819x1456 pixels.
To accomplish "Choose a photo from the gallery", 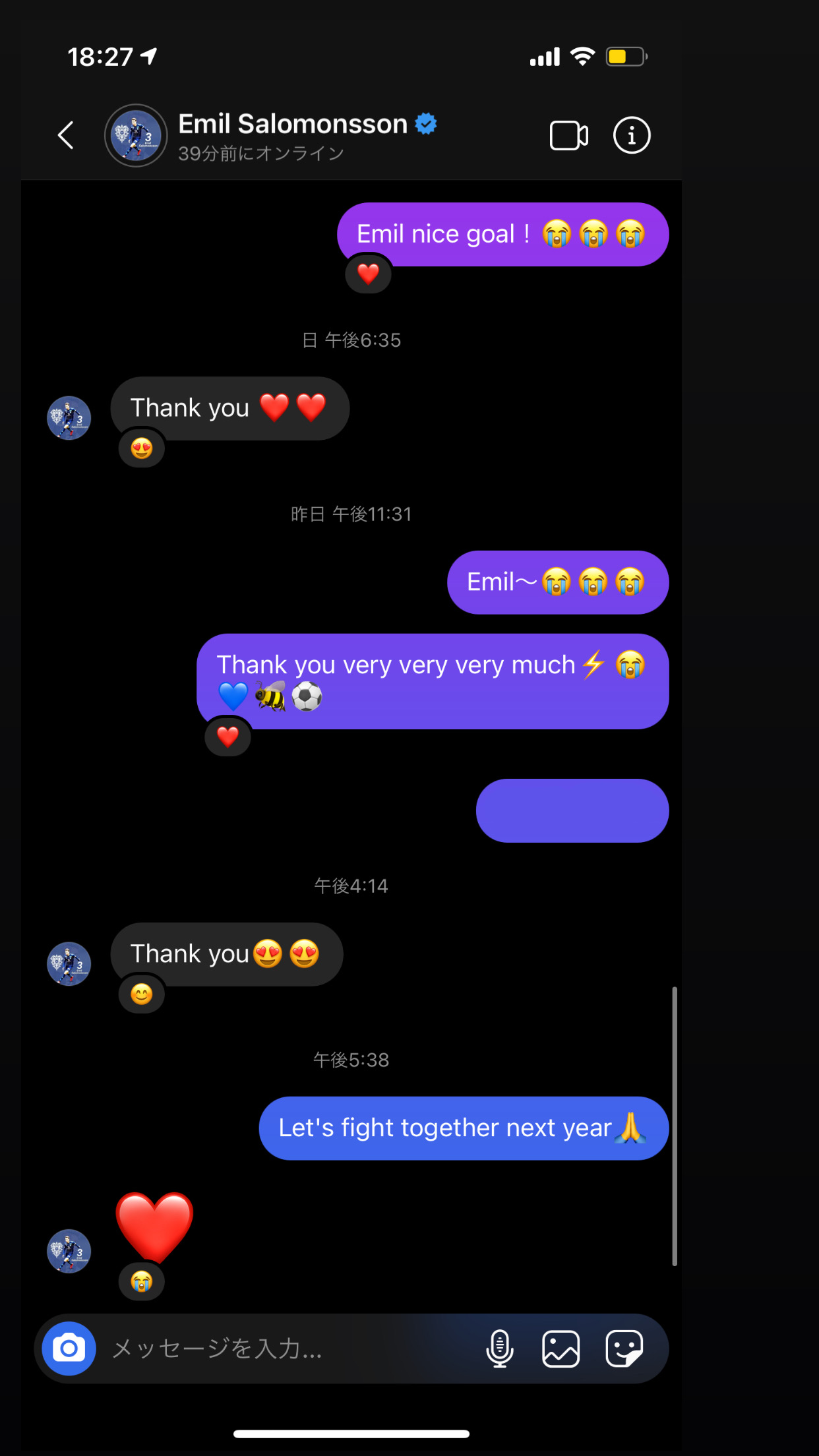I will pyautogui.click(x=561, y=1349).
